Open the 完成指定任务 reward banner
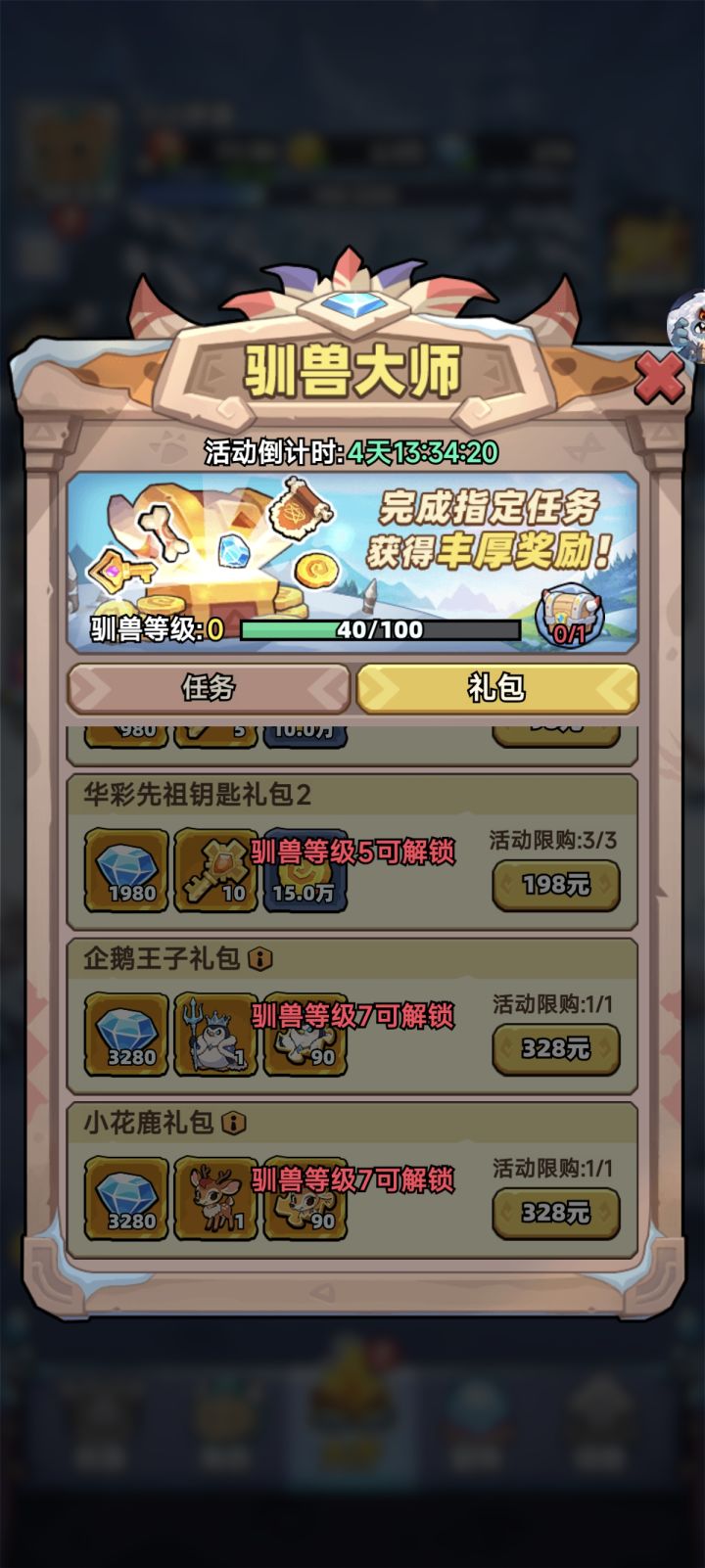 pyautogui.click(x=352, y=543)
